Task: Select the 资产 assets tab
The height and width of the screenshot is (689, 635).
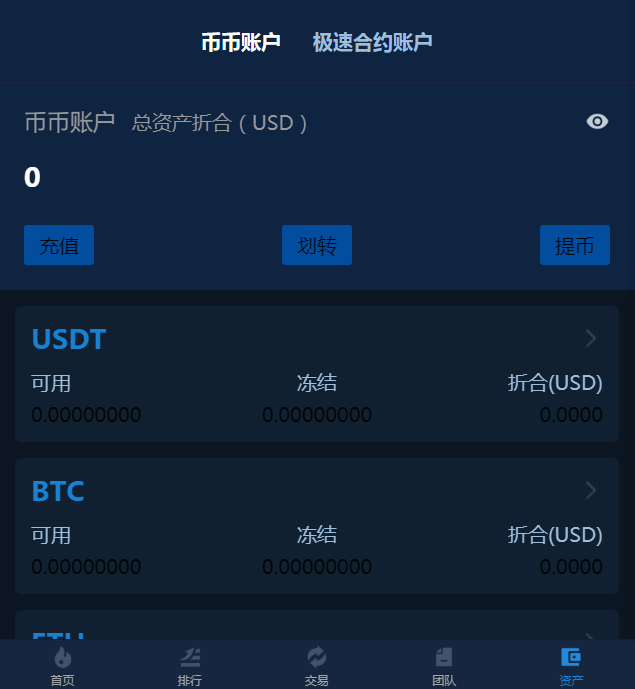Action: (x=571, y=665)
